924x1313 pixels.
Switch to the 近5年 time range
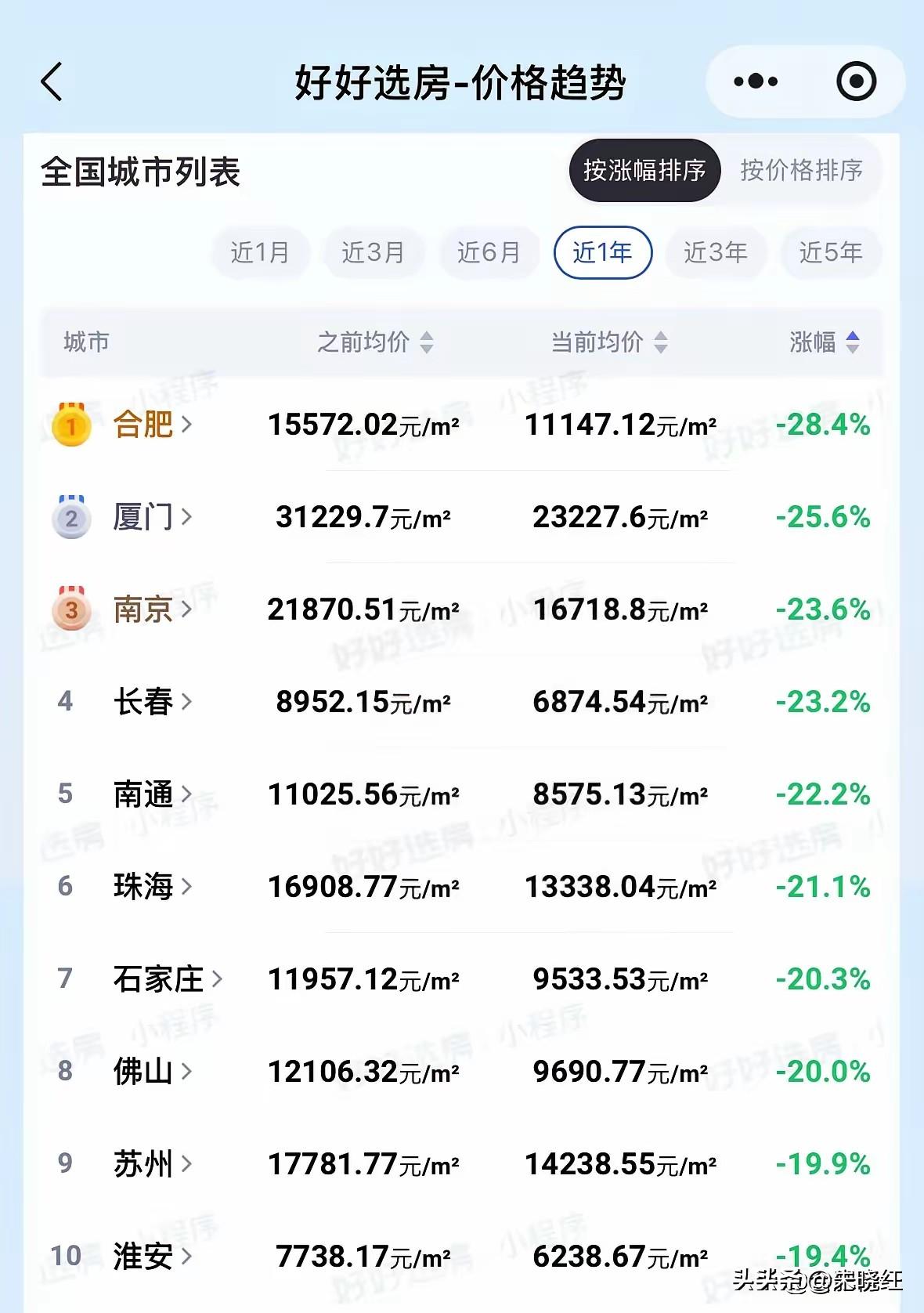(830, 252)
